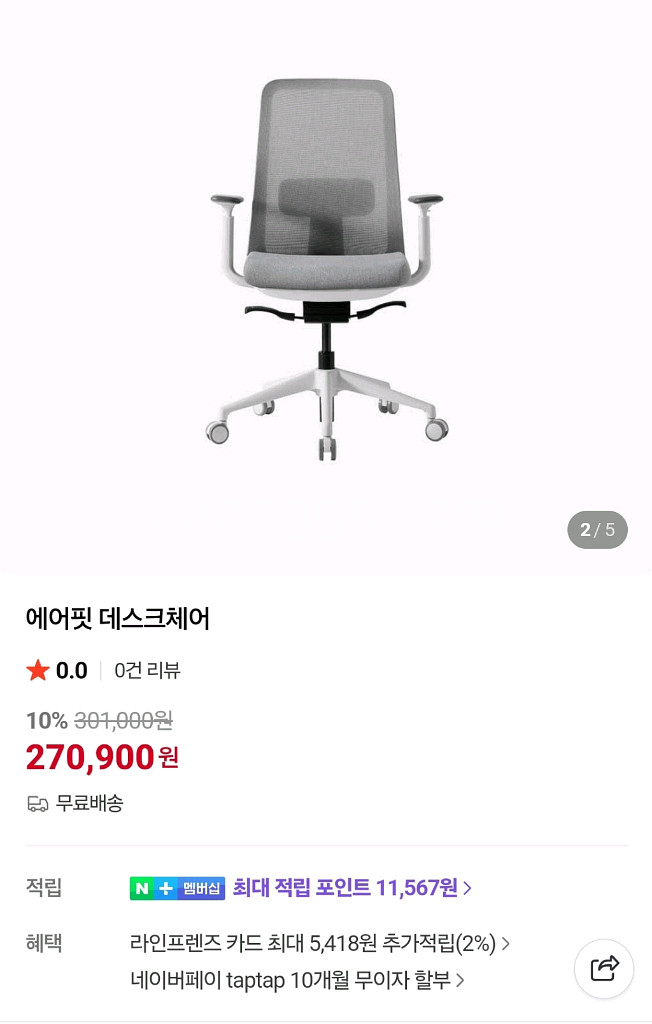Screen dimensions: 652x1024
Task: Open the 0건 리뷰 reviews link
Action: click(x=147, y=670)
